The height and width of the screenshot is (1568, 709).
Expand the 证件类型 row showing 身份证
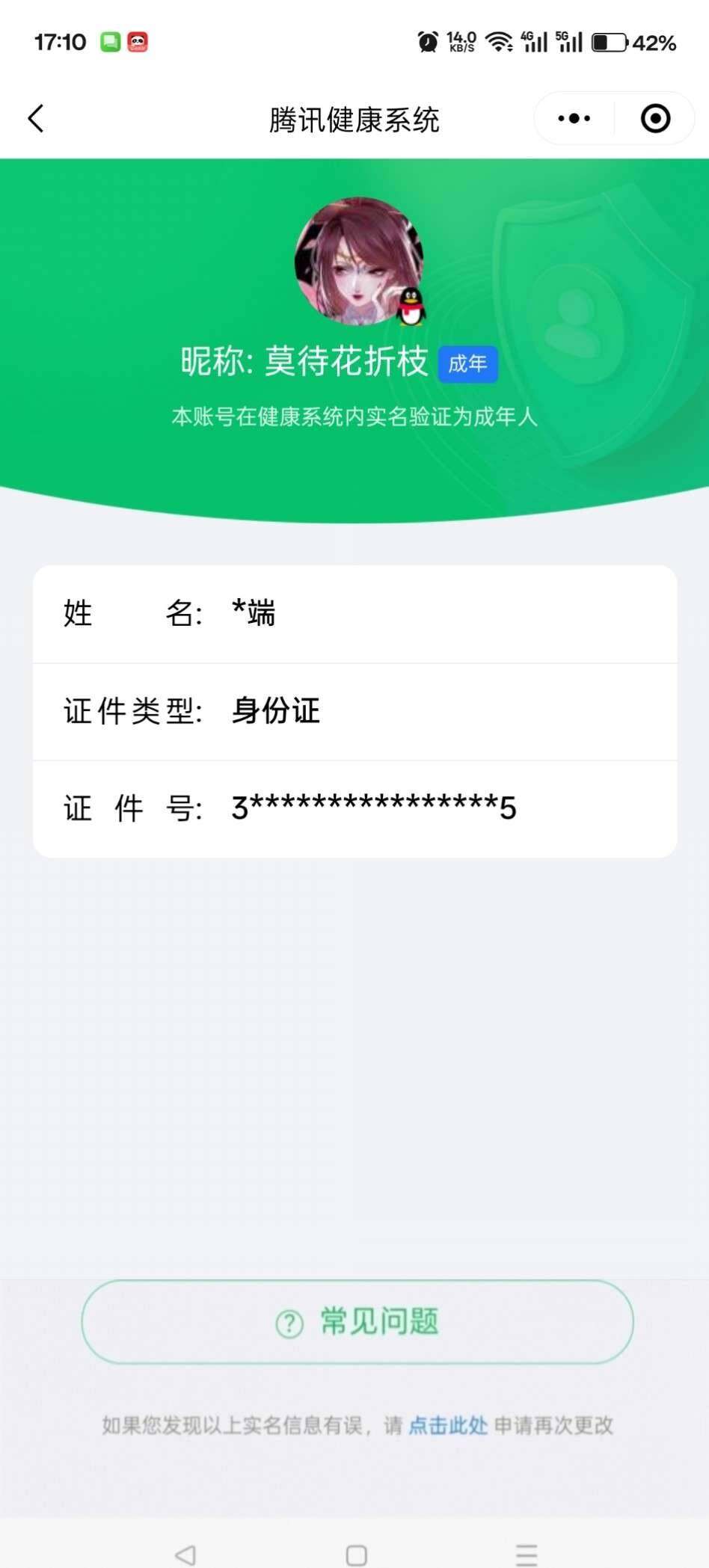tap(354, 711)
